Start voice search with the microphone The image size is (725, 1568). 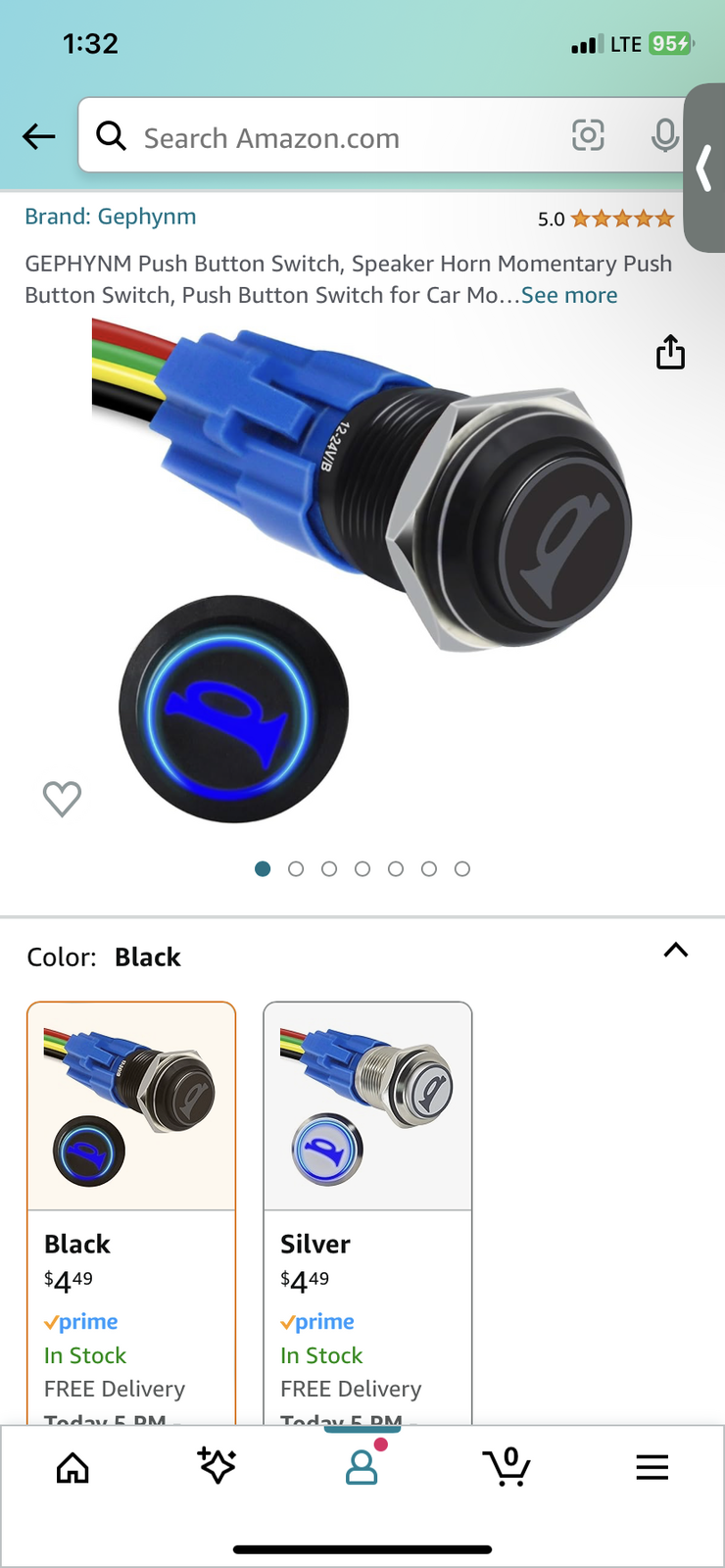664,135
